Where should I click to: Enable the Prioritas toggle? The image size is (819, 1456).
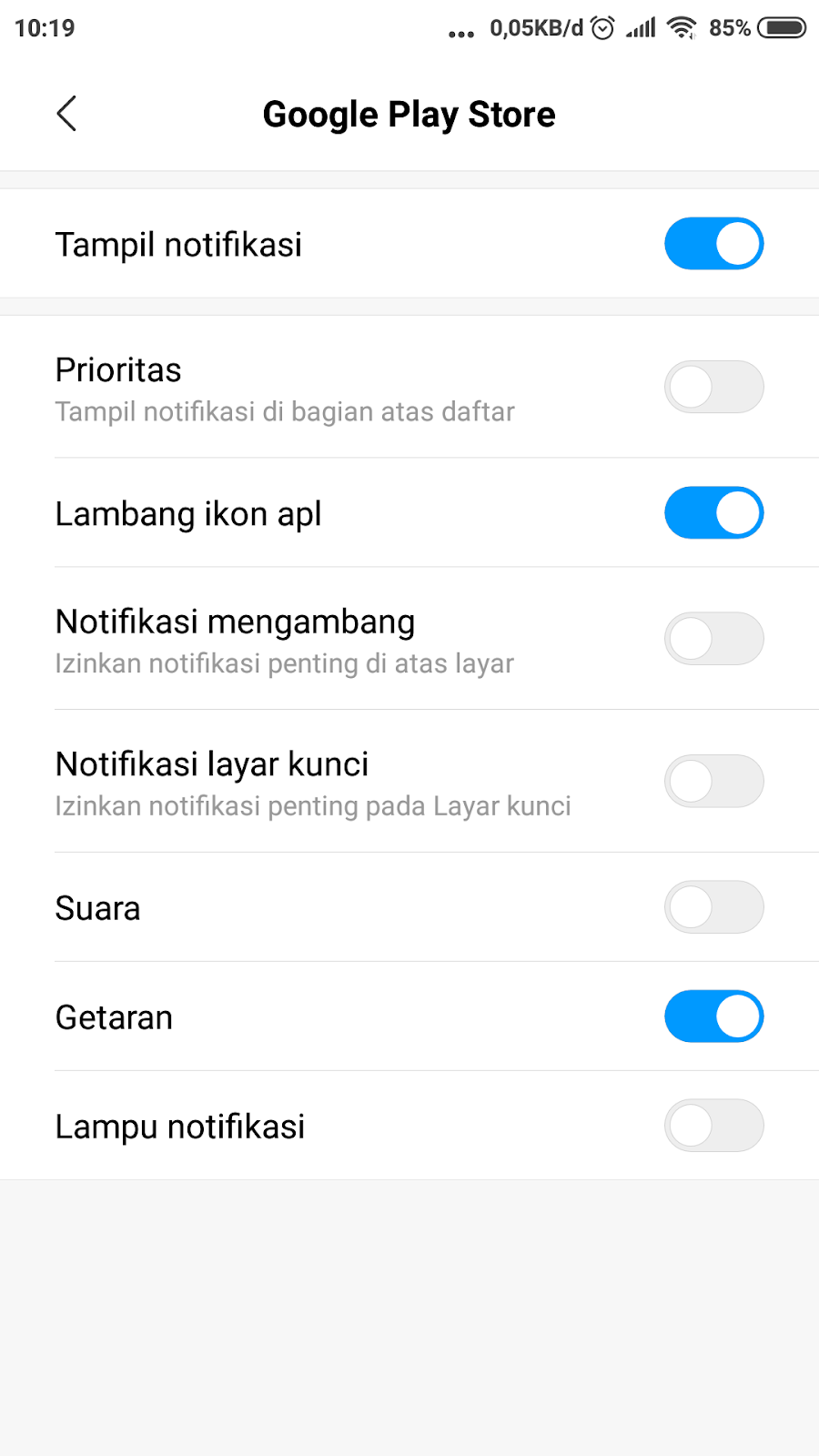pos(713,387)
